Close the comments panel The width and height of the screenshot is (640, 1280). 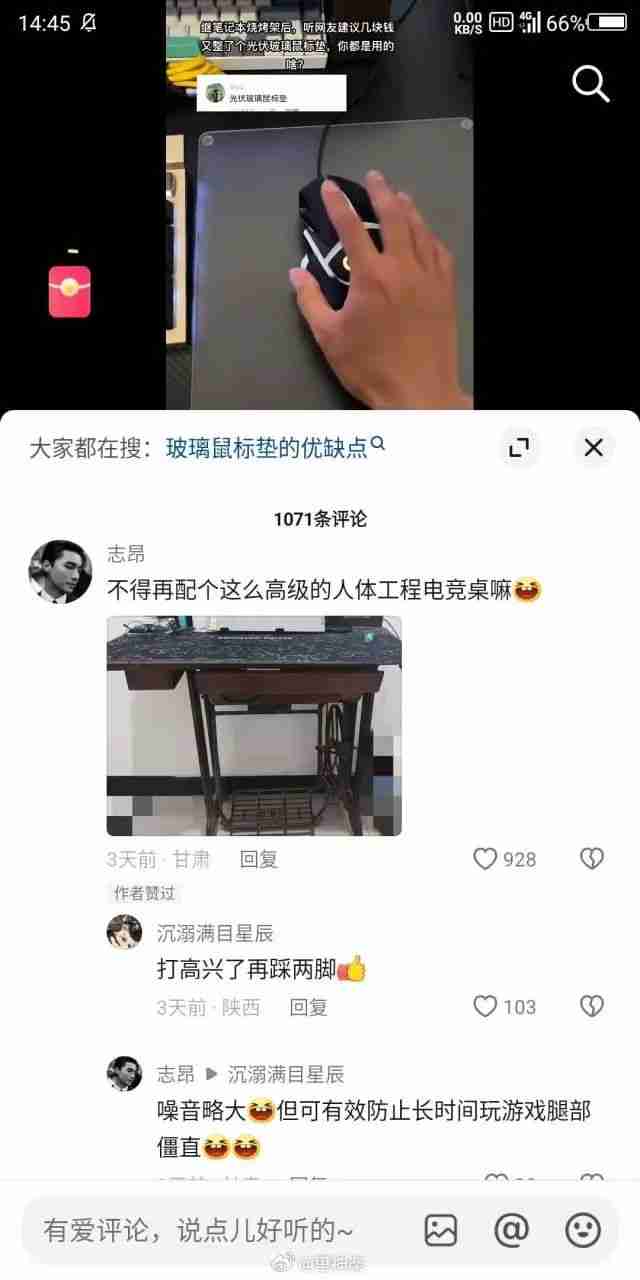(594, 447)
